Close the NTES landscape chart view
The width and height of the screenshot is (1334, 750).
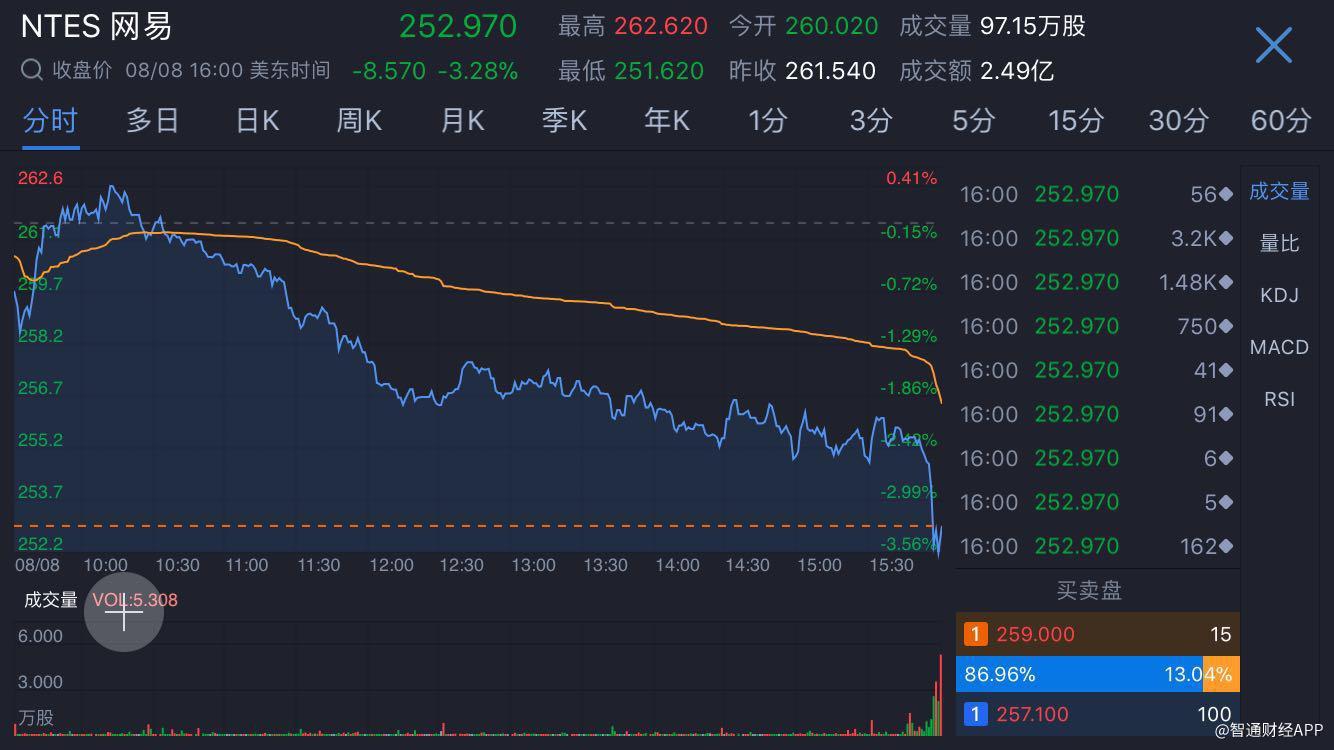[x=1273, y=46]
